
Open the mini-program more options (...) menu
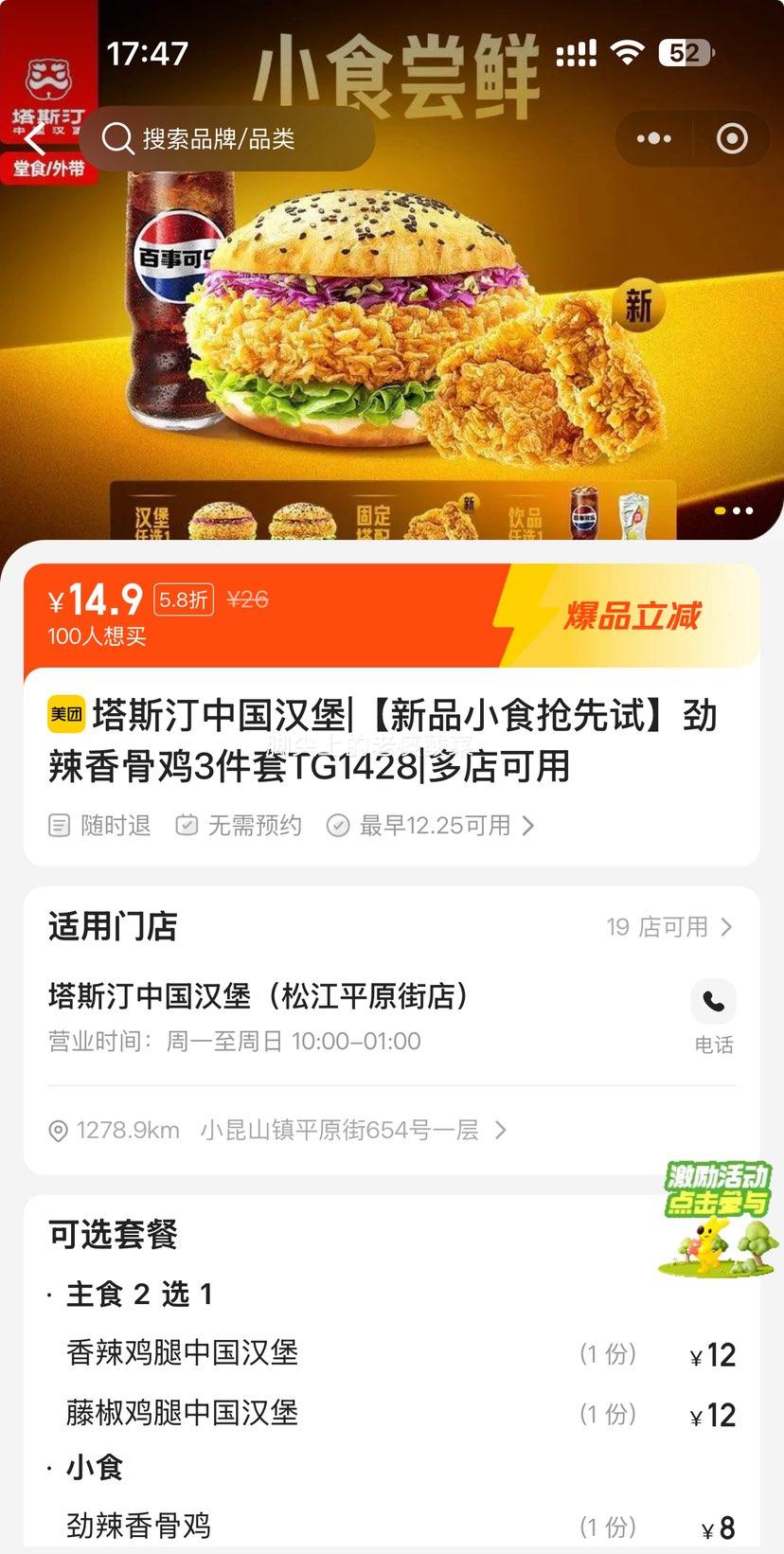coord(652,138)
